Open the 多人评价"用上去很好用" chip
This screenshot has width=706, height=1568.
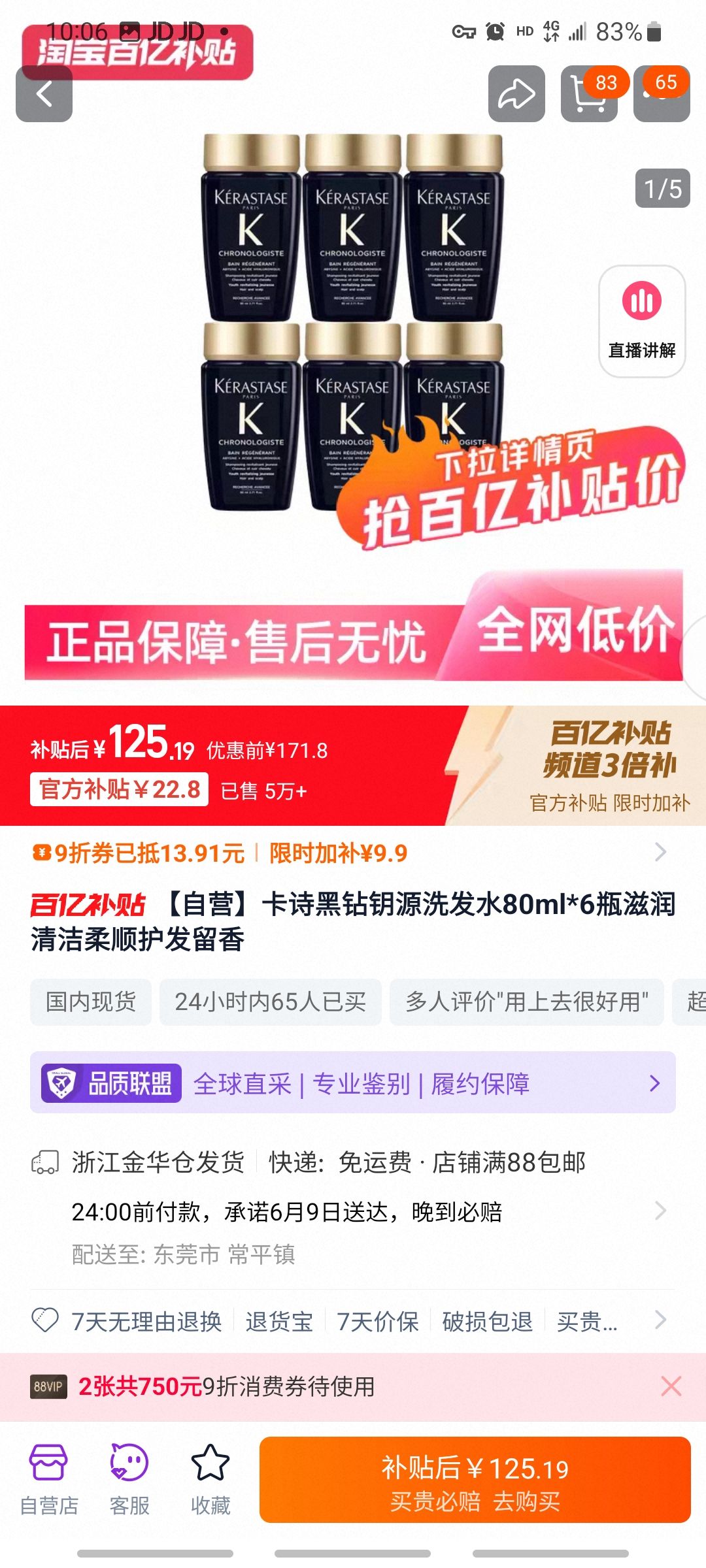[526, 1002]
